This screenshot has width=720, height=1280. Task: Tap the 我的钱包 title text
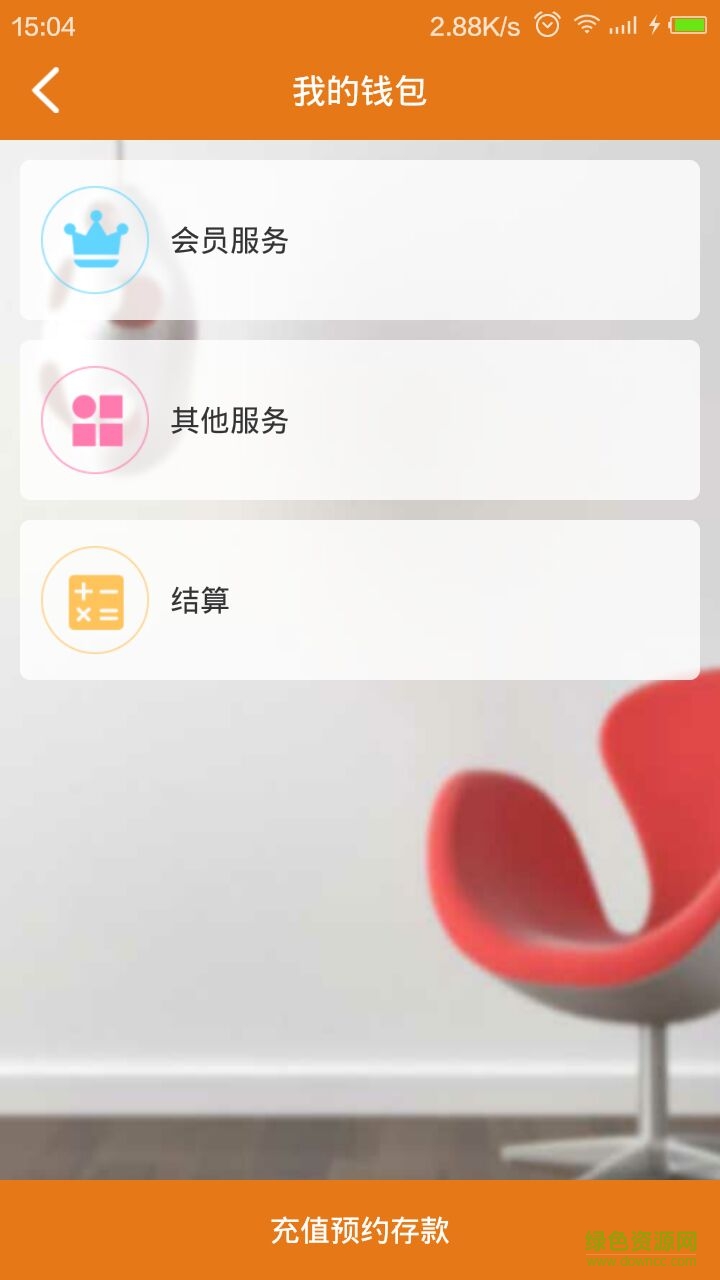click(x=360, y=89)
